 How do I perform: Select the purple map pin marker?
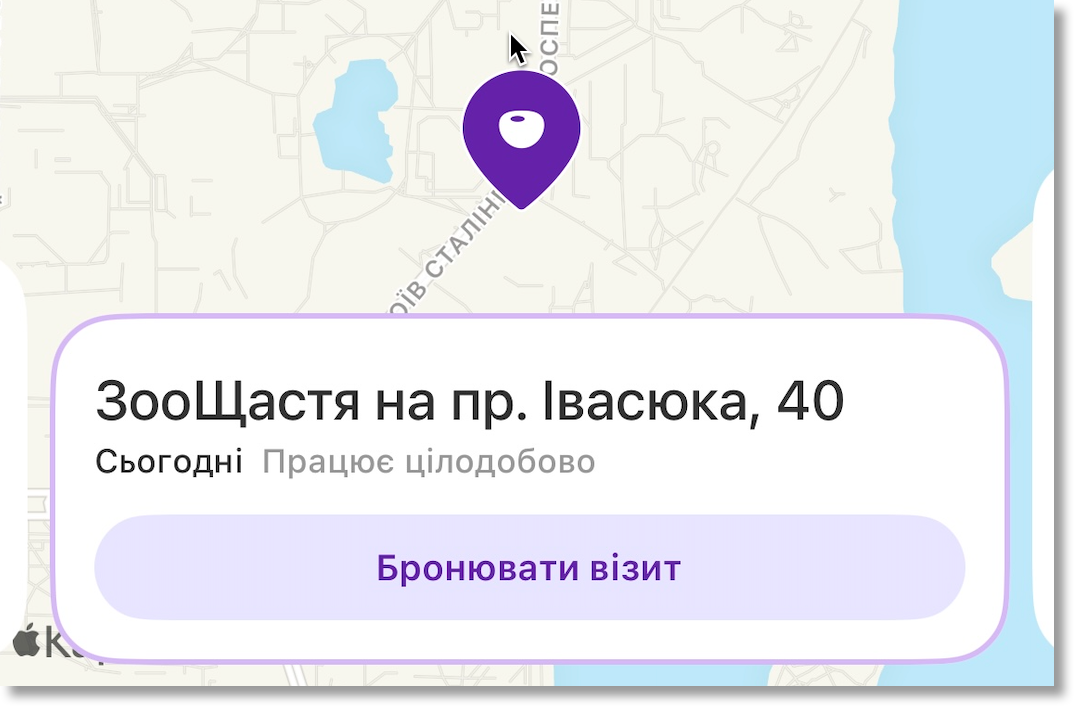pyautogui.click(x=521, y=134)
